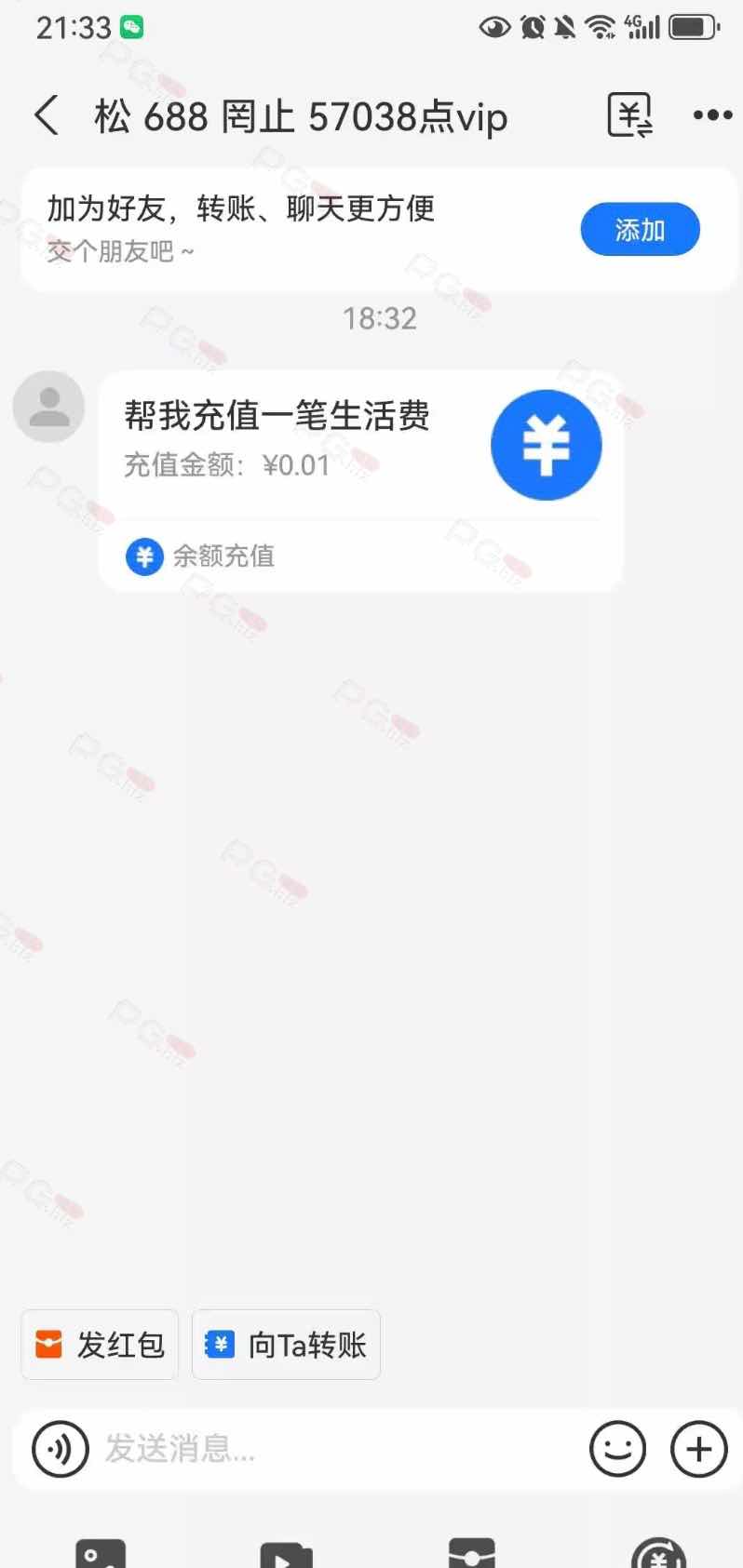Viewport: 743px width, 1568px height.
Task: Choose 发红包 to send a red packet
Action: [100, 1345]
